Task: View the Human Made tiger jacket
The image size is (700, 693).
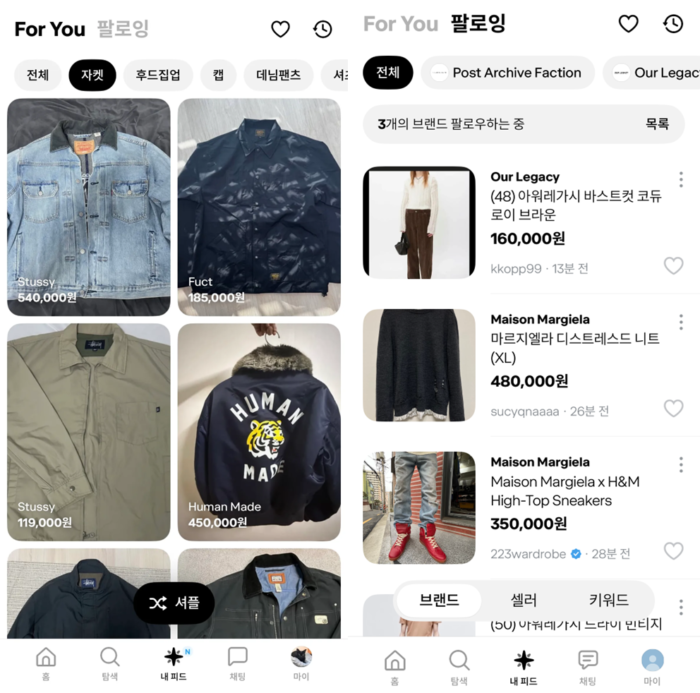Action: coord(259,430)
